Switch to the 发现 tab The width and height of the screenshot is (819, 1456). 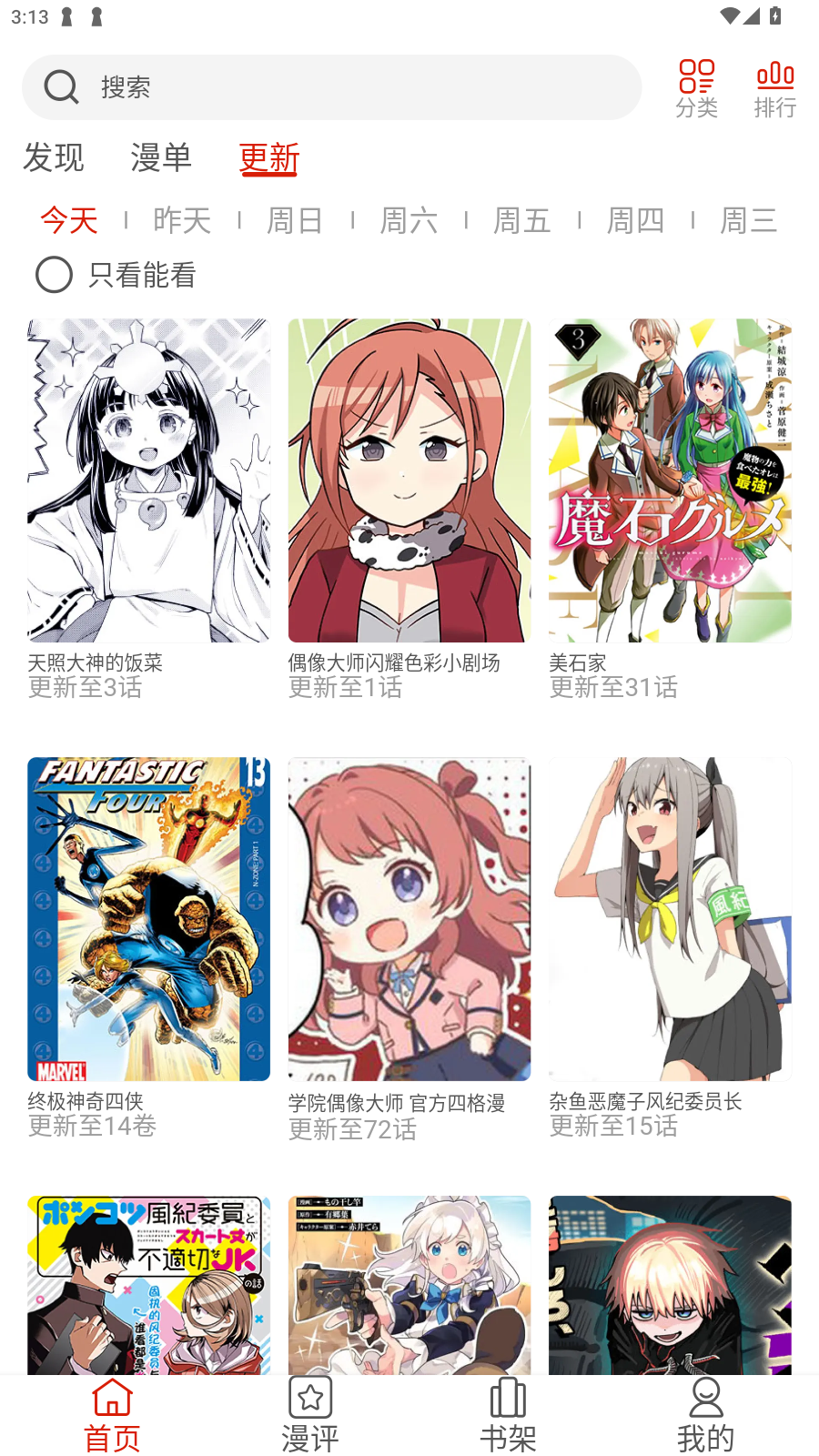54,157
